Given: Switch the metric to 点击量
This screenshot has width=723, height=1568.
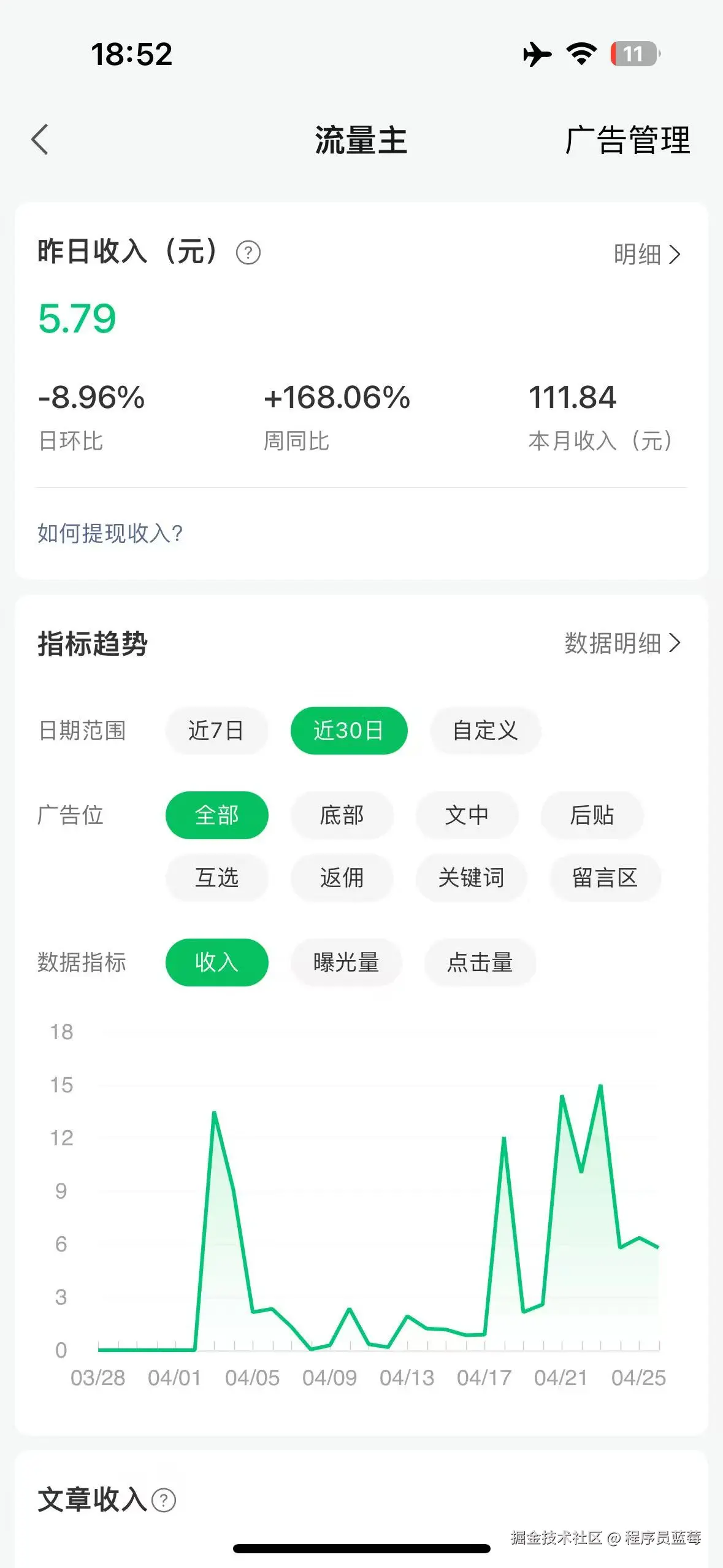Looking at the screenshot, I should click(x=480, y=963).
